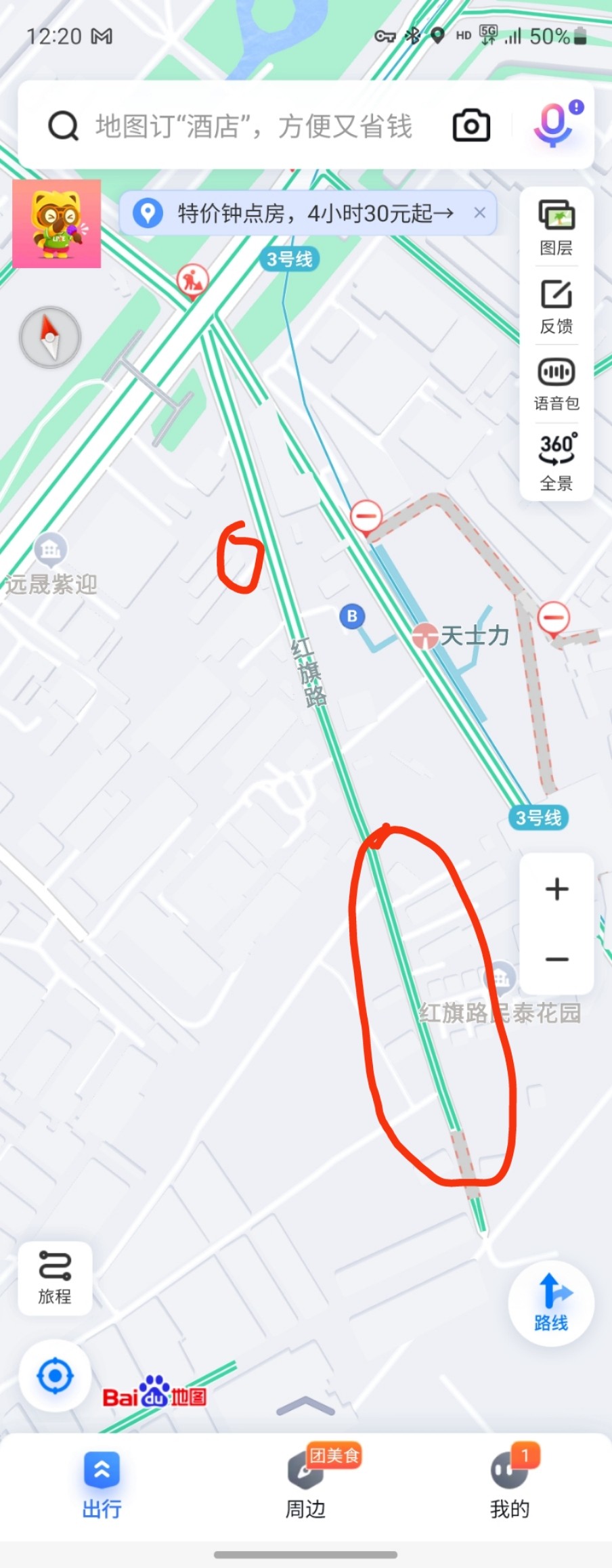Open the mascot promotion thumbnail
The height and width of the screenshot is (1568, 612).
pyautogui.click(x=57, y=224)
